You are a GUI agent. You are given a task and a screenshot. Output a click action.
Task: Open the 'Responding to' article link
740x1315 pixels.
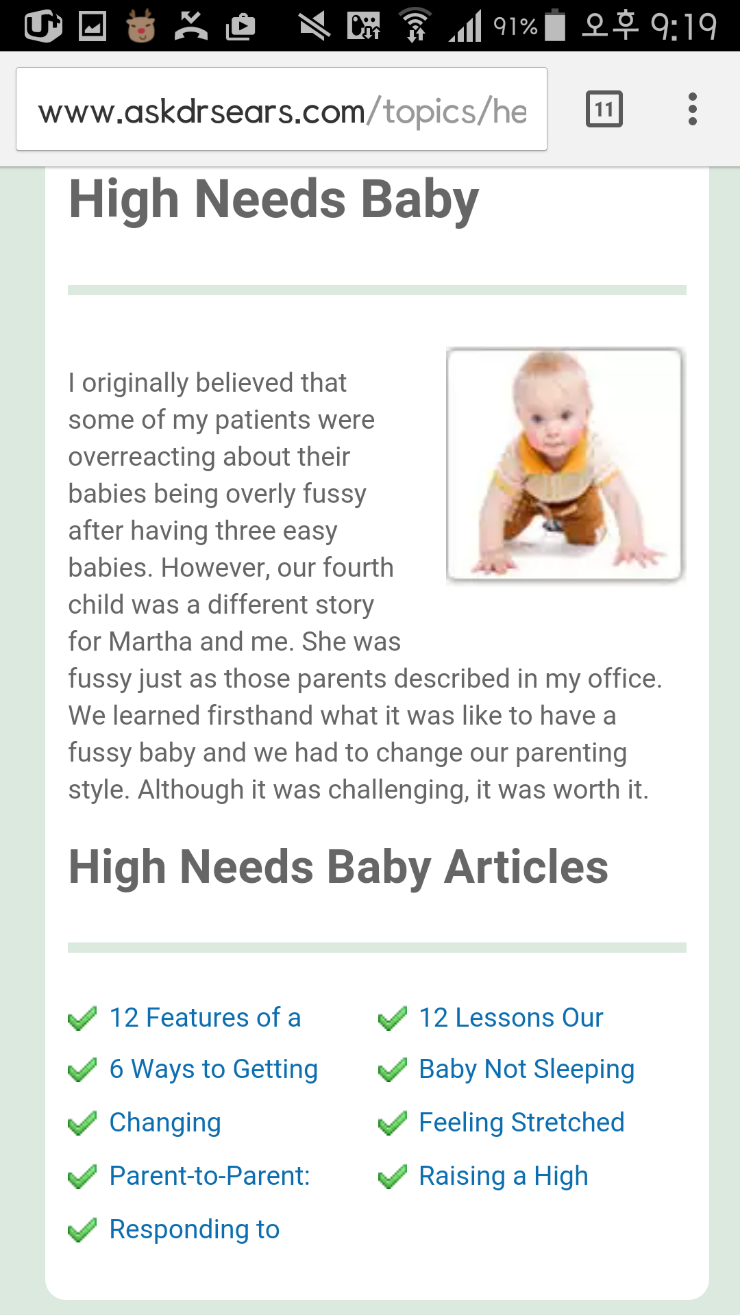click(194, 1229)
